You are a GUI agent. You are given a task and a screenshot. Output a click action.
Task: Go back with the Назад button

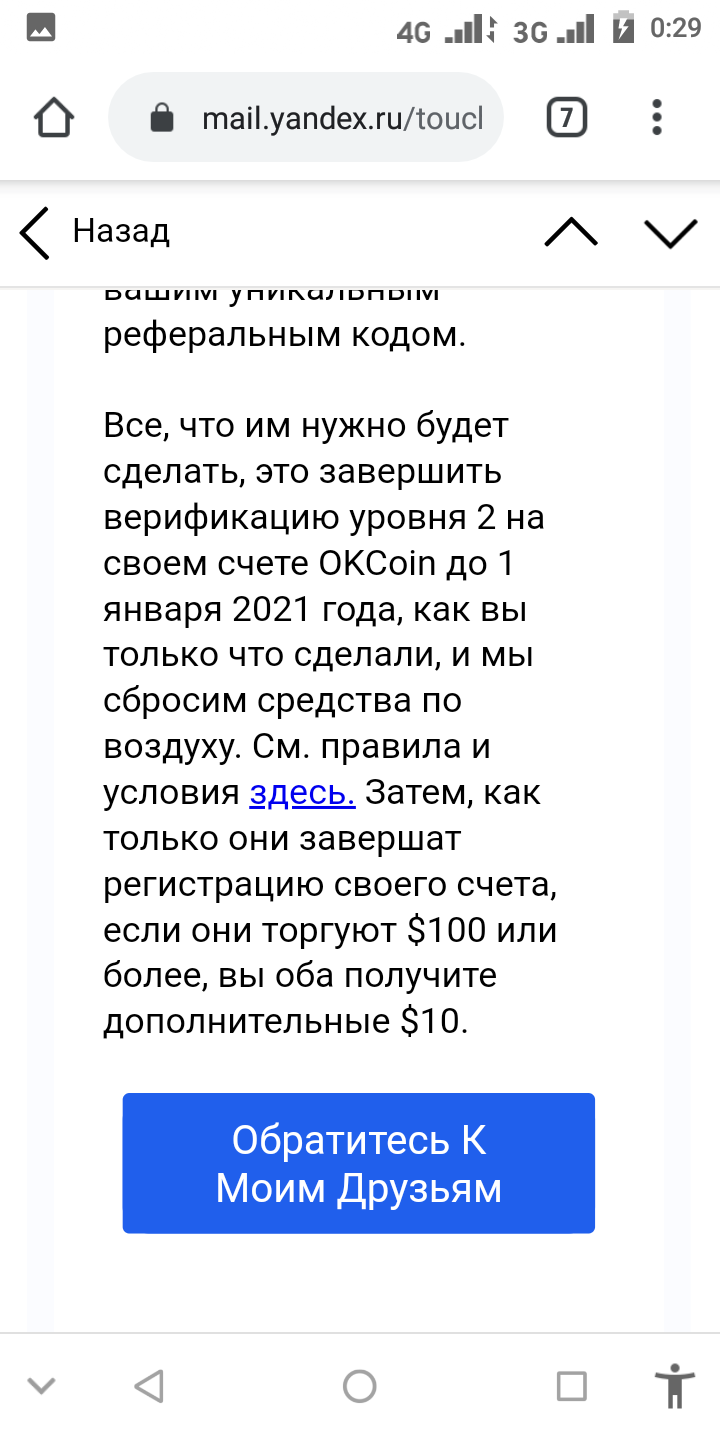tap(95, 232)
